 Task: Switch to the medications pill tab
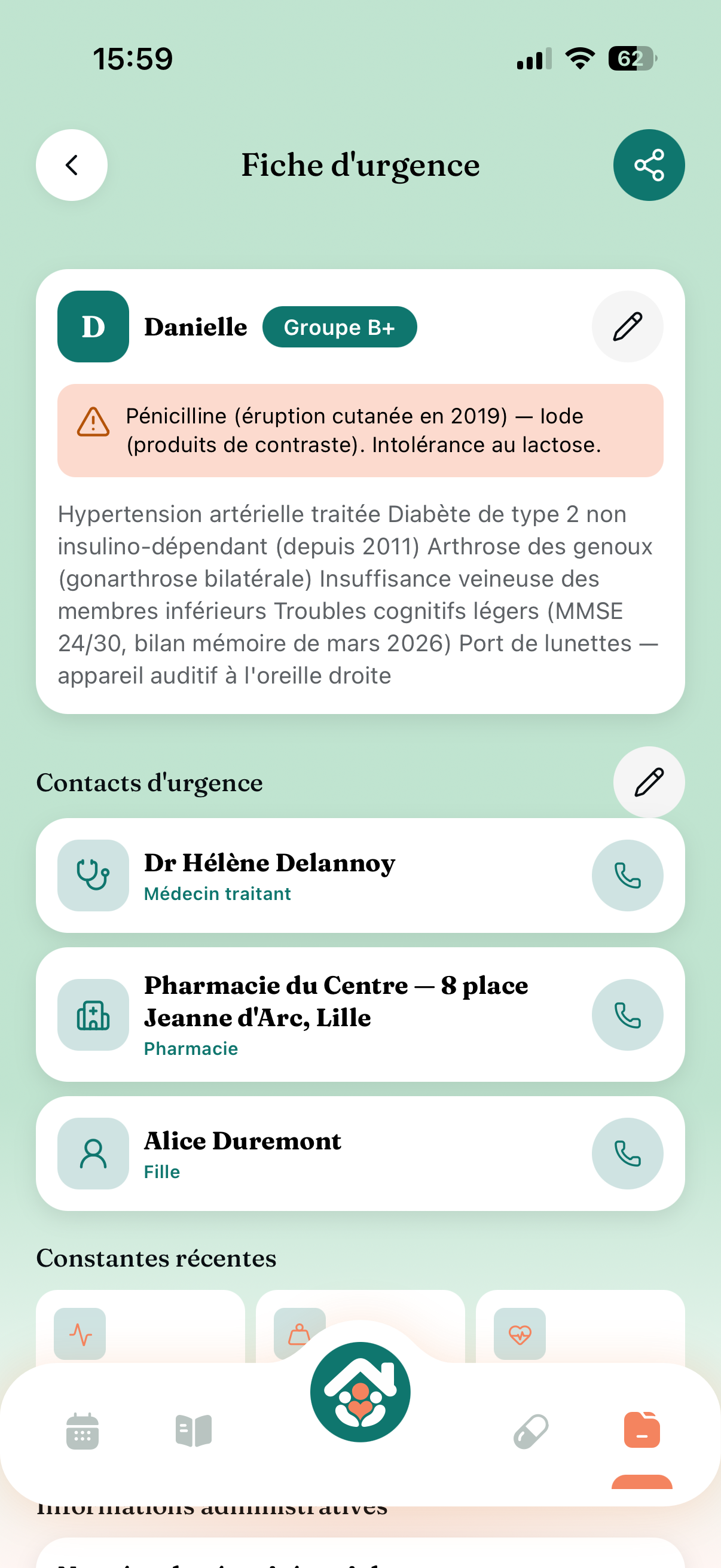pos(530,1431)
